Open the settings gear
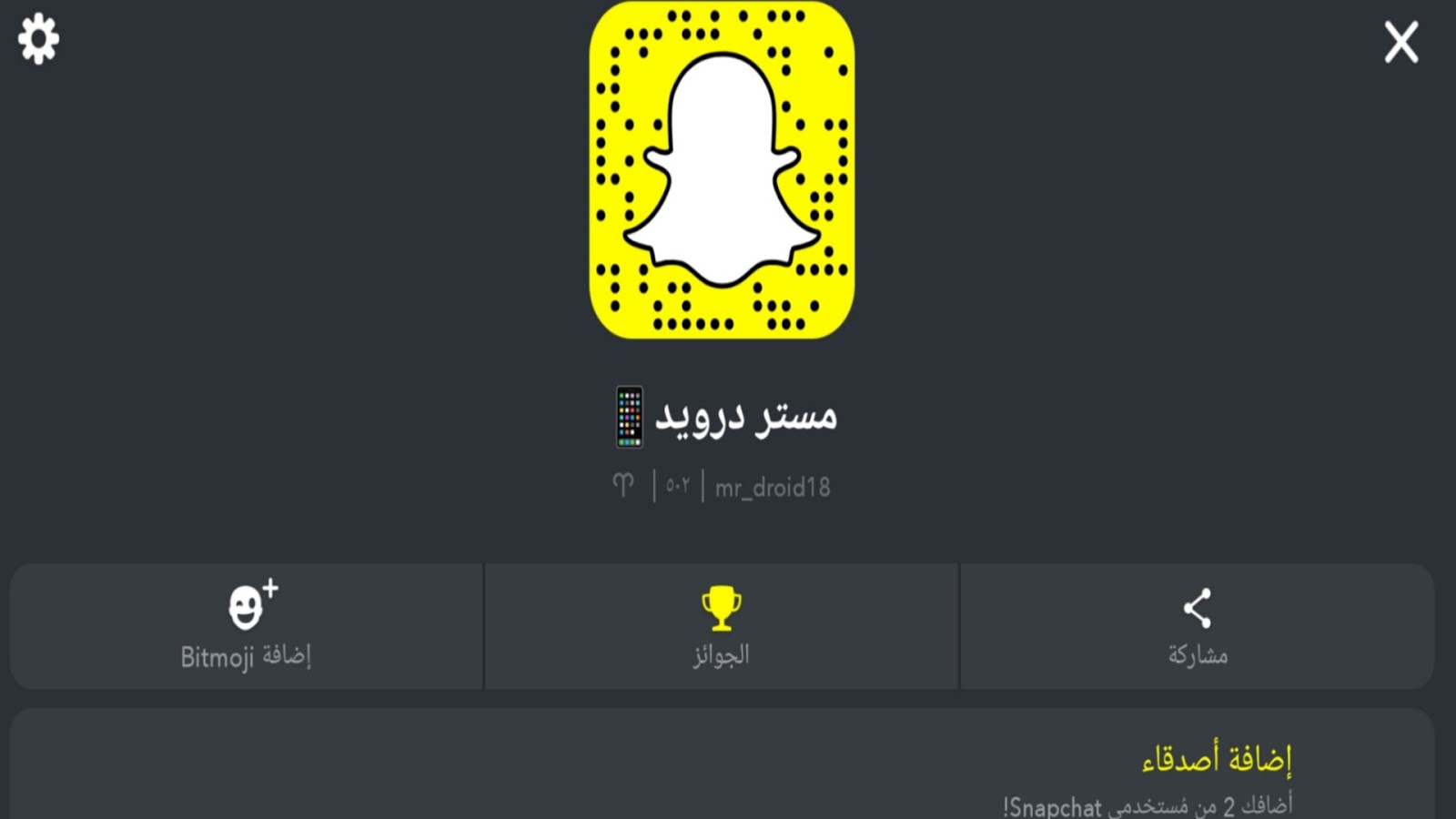1456x819 pixels. 38,39
